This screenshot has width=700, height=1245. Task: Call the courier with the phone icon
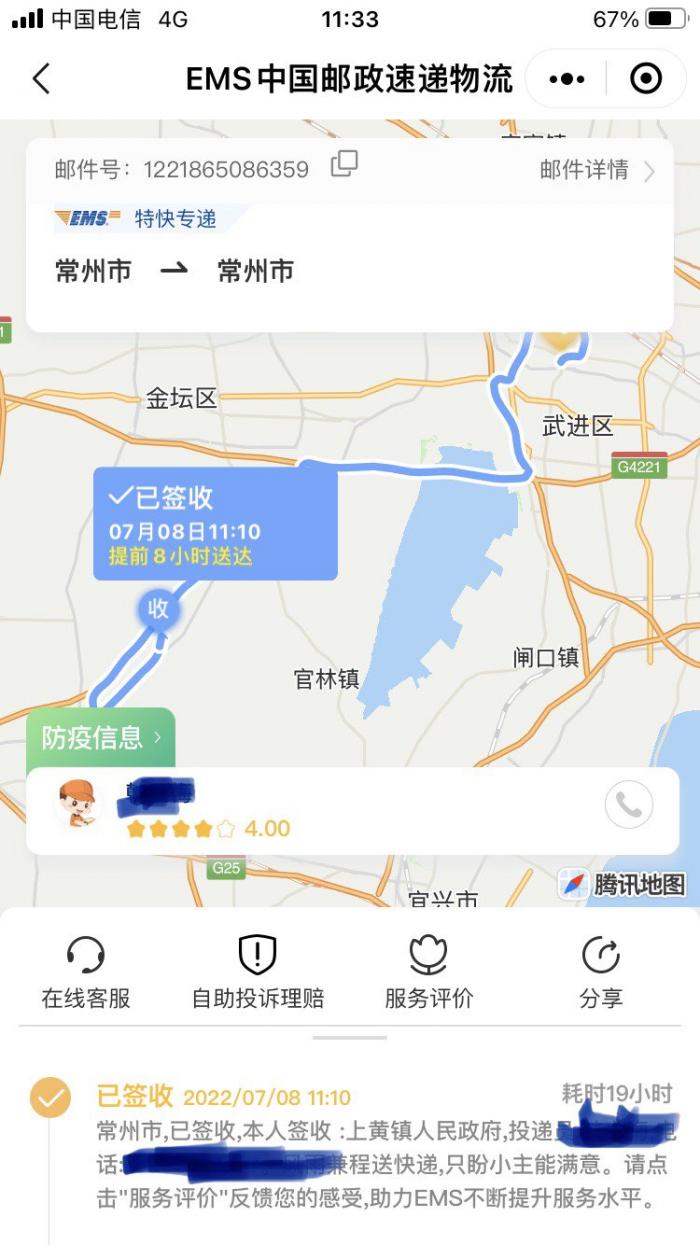(629, 804)
